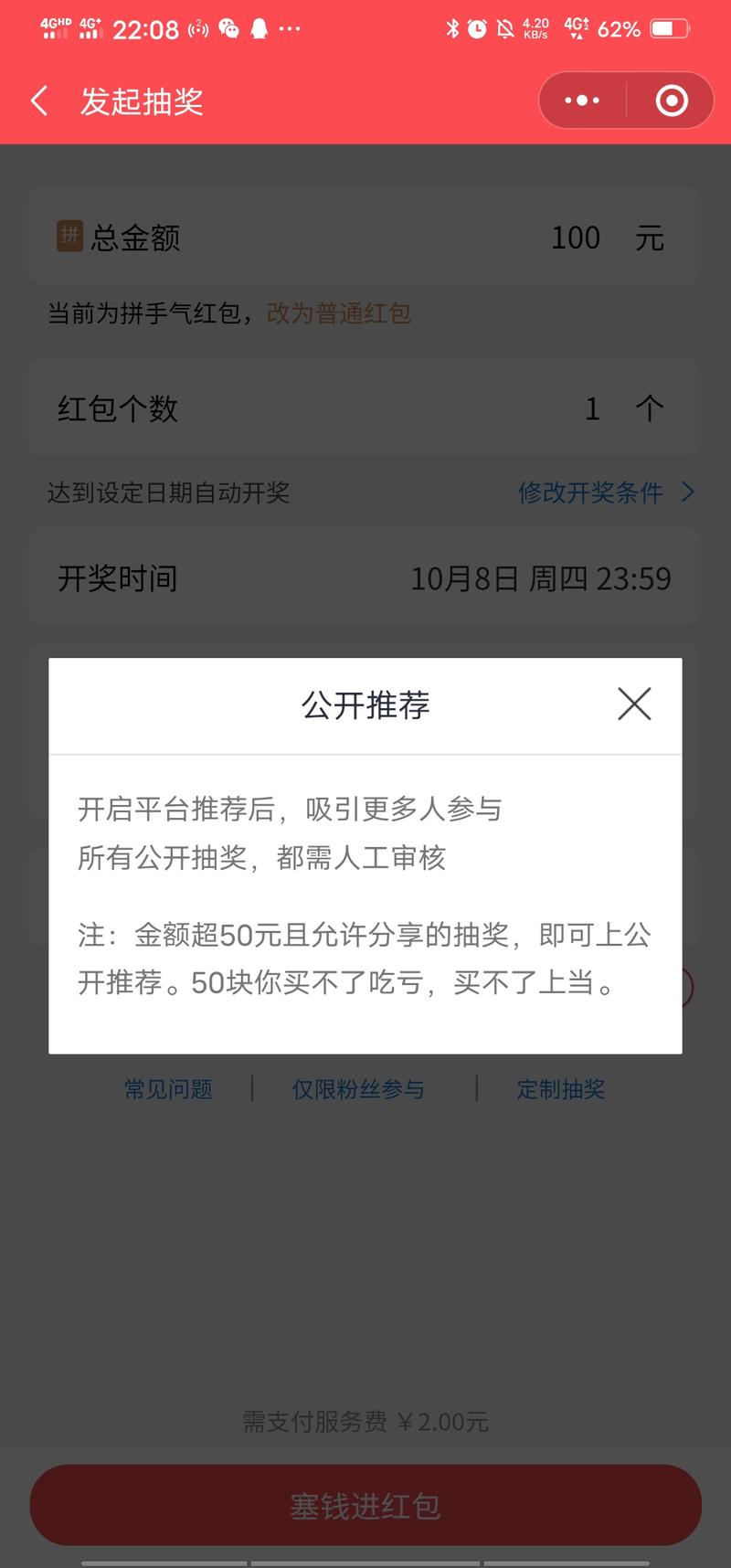The image size is (731, 1568).
Task: Tap 仅限粉丝参与 option
Action: tap(357, 1088)
